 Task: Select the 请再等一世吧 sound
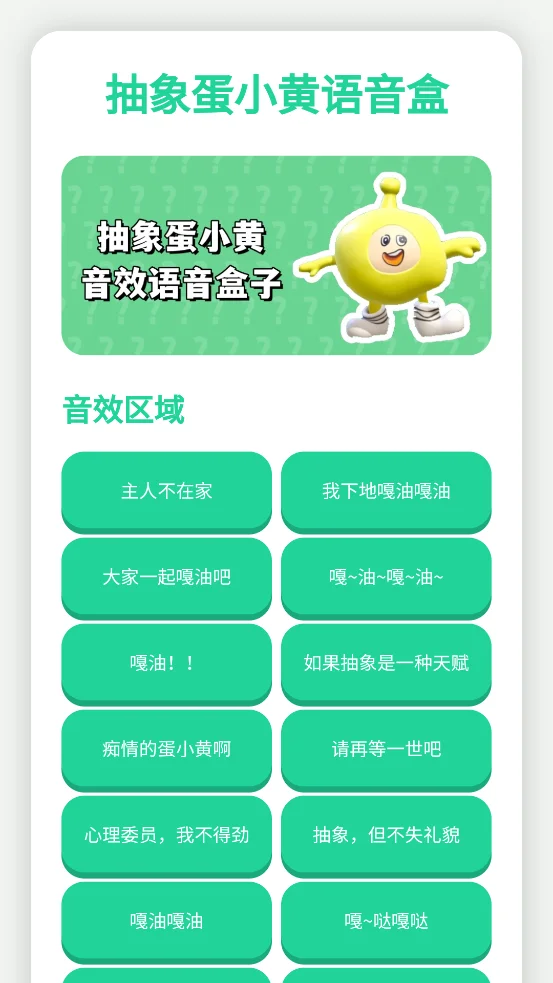coord(386,749)
